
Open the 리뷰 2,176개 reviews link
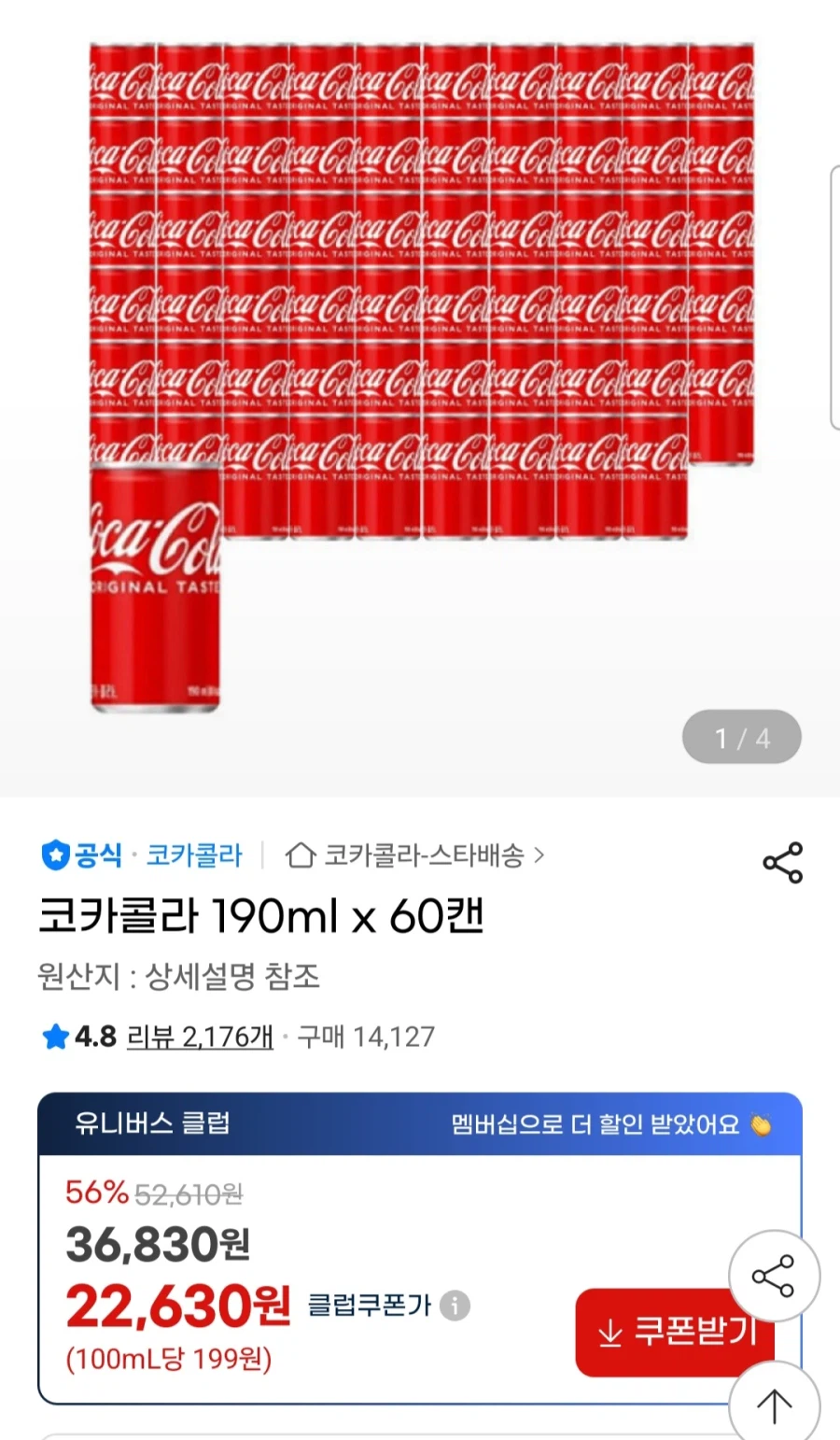point(199,1037)
